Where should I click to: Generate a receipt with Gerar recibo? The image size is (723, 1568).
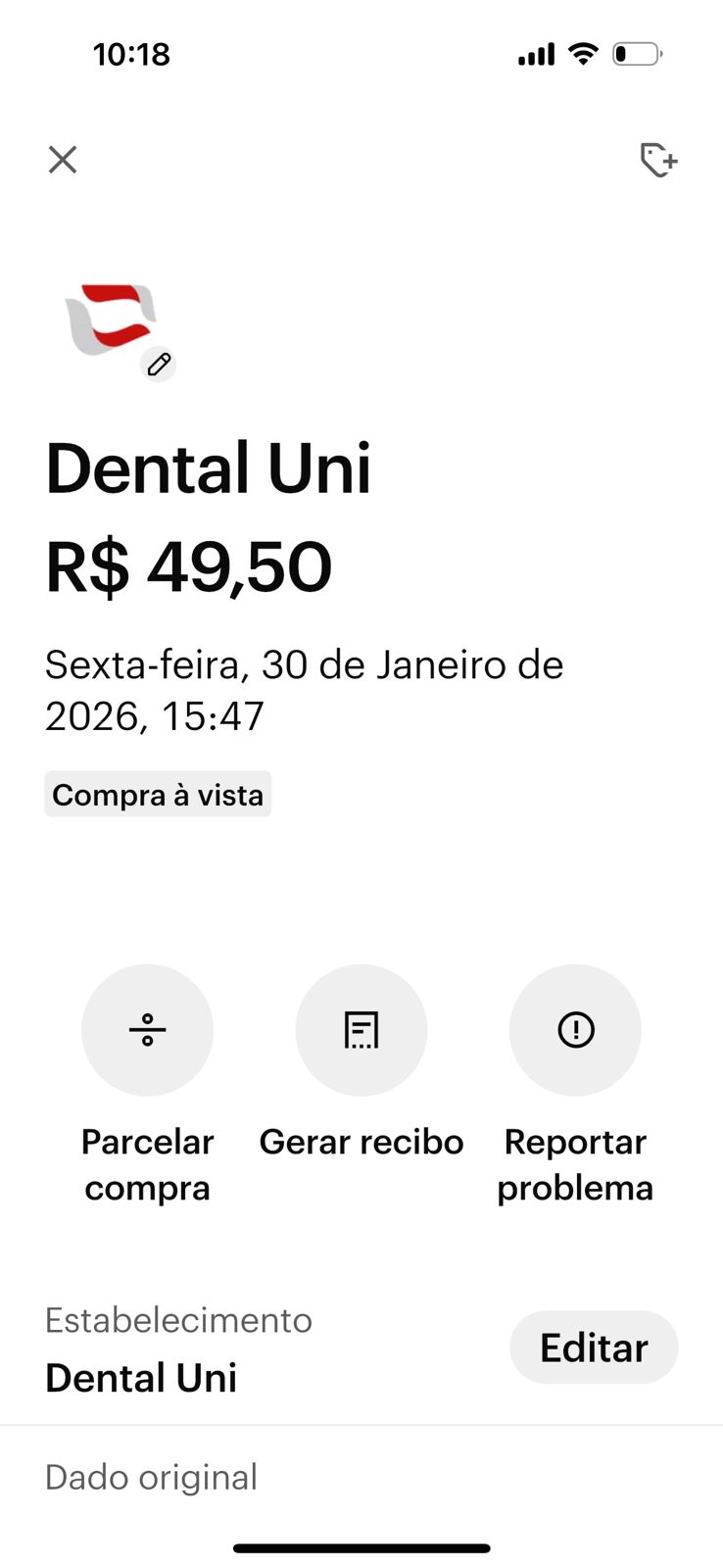(361, 1030)
